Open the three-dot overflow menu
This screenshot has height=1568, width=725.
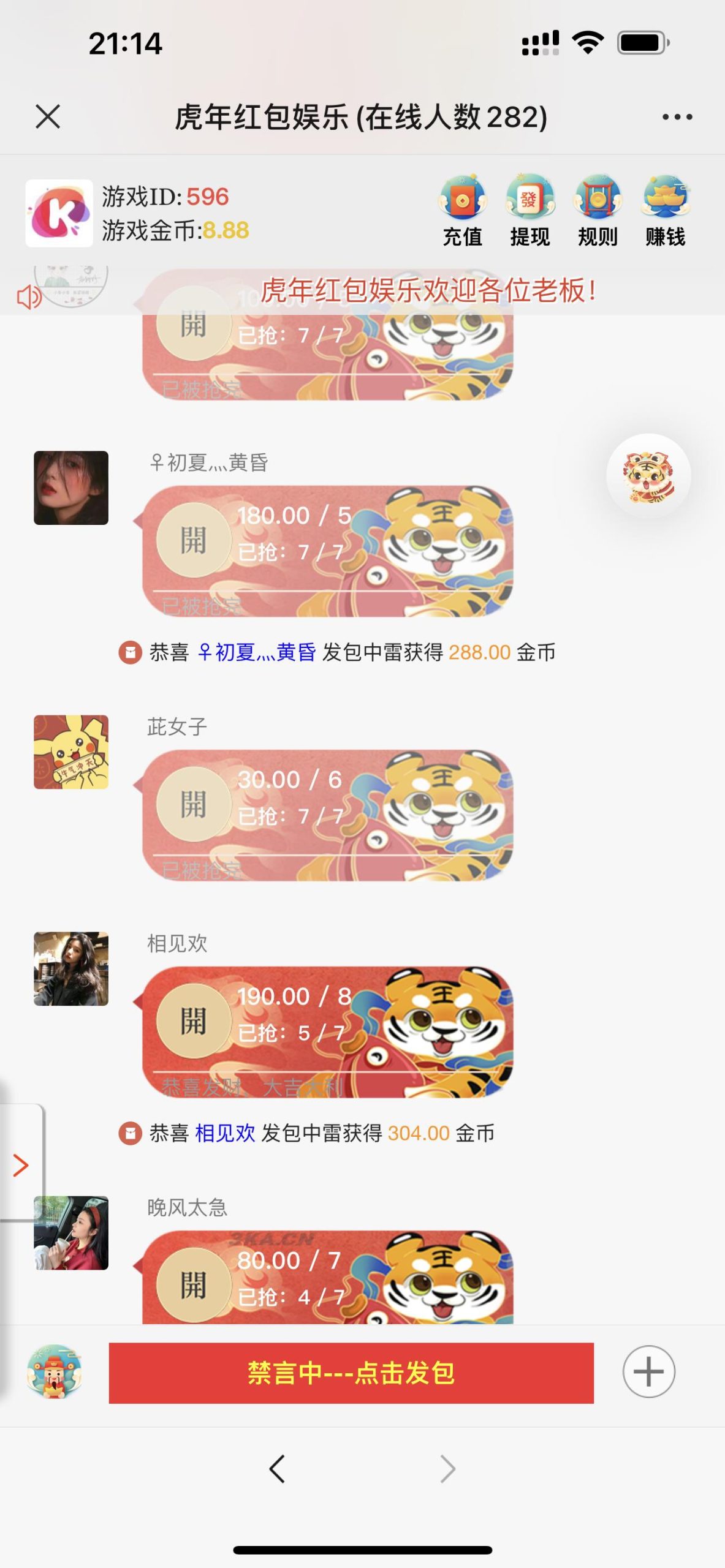click(677, 116)
